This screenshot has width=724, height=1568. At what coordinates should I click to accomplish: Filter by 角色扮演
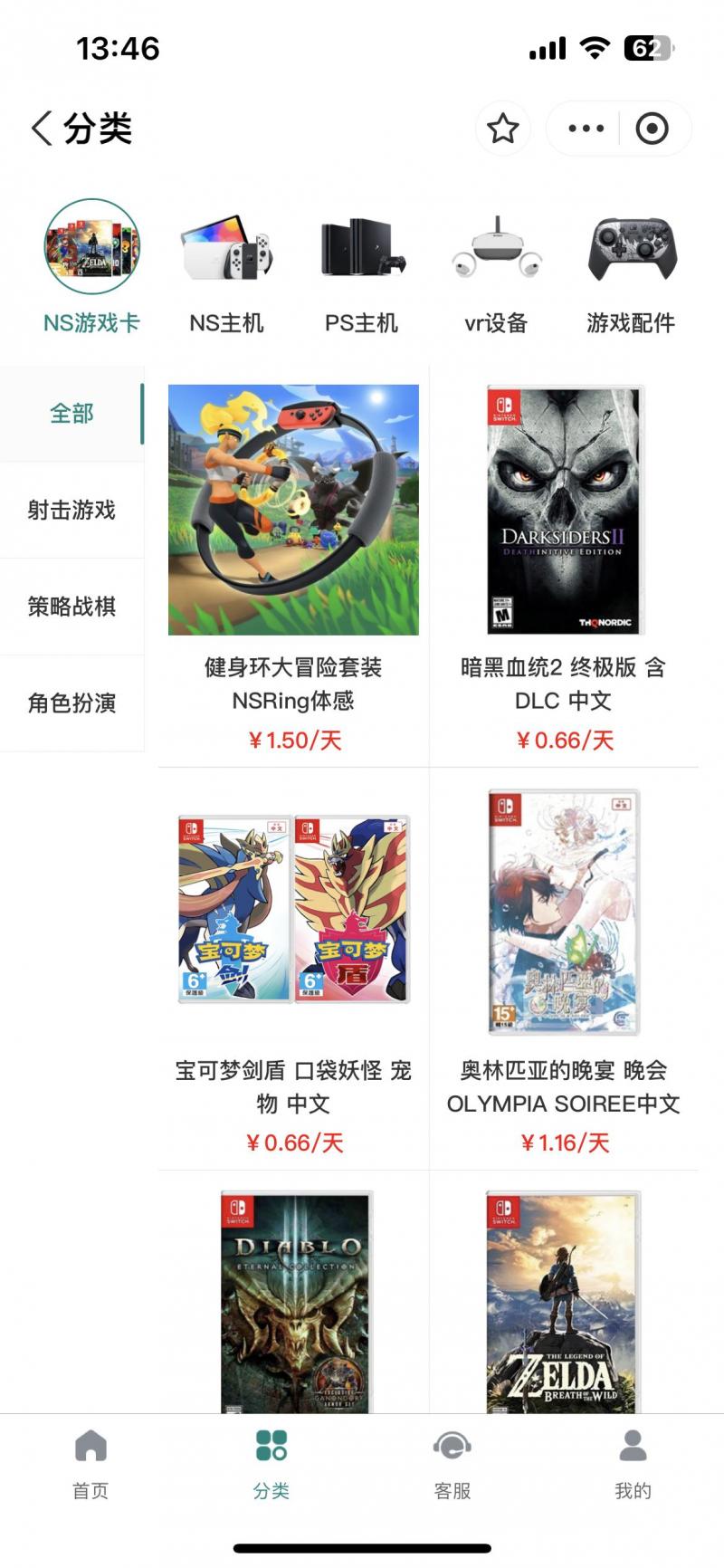pos(71,703)
